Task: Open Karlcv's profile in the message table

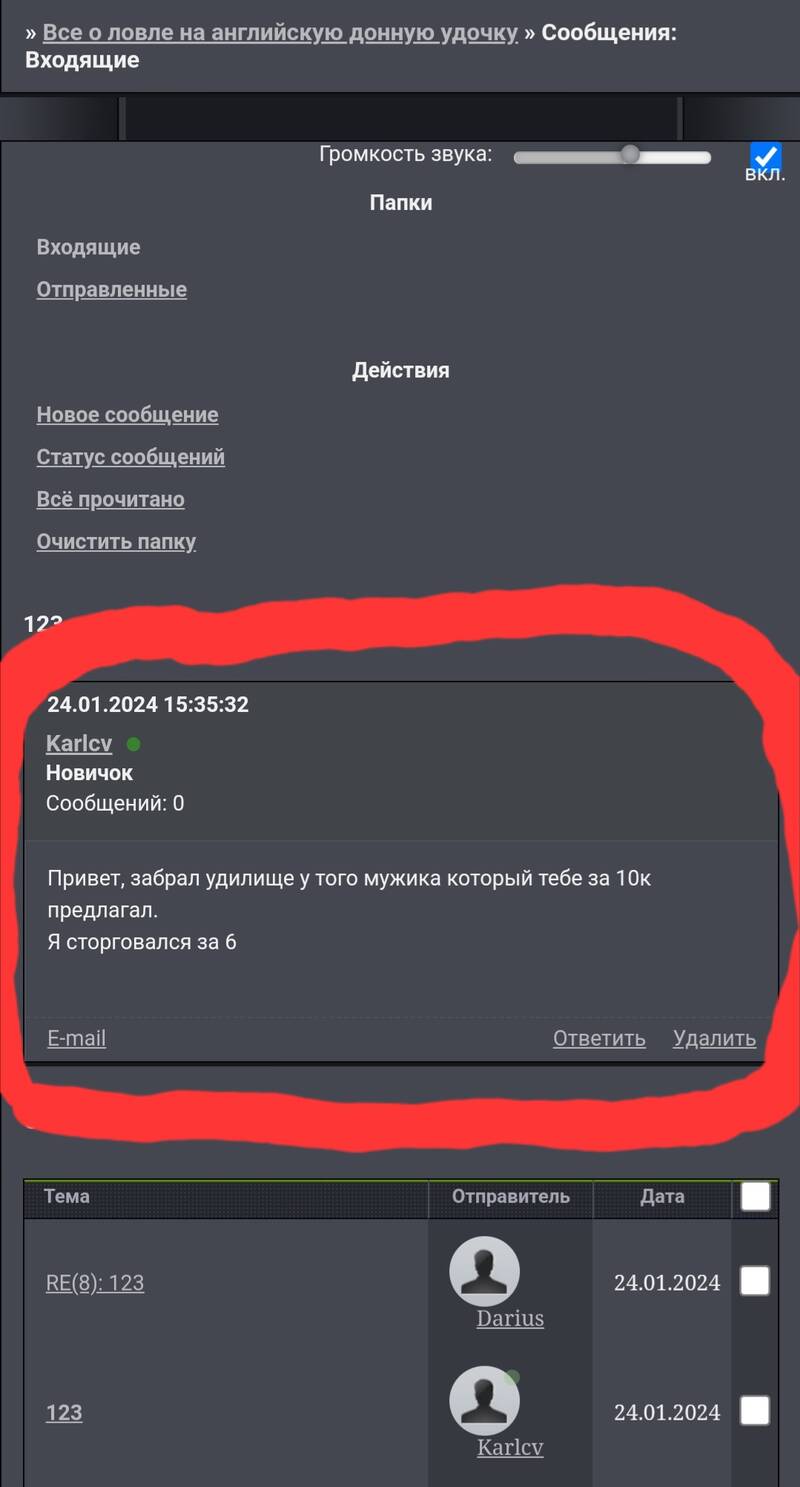Action: coord(510,1448)
